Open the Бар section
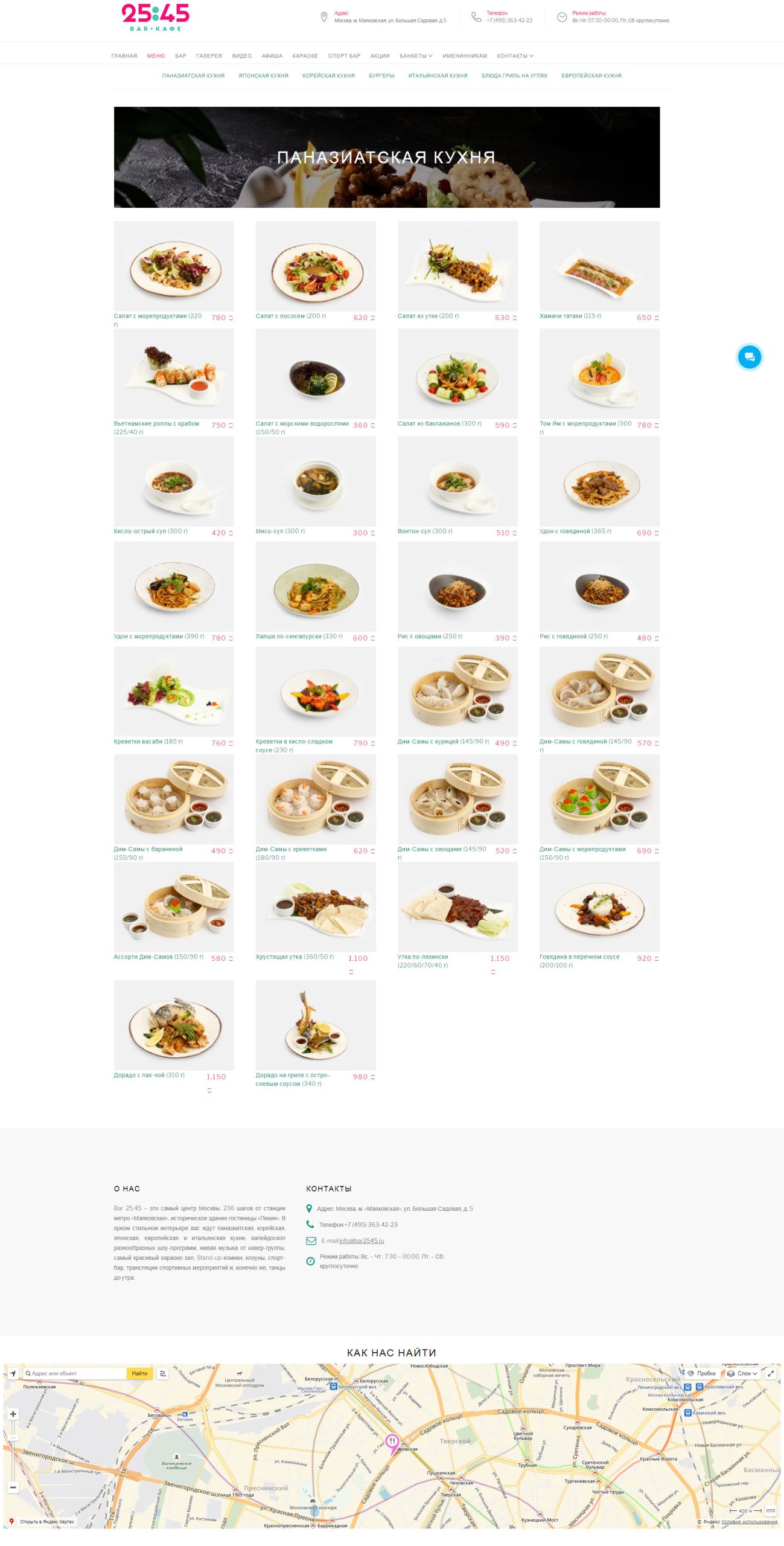 [180, 56]
